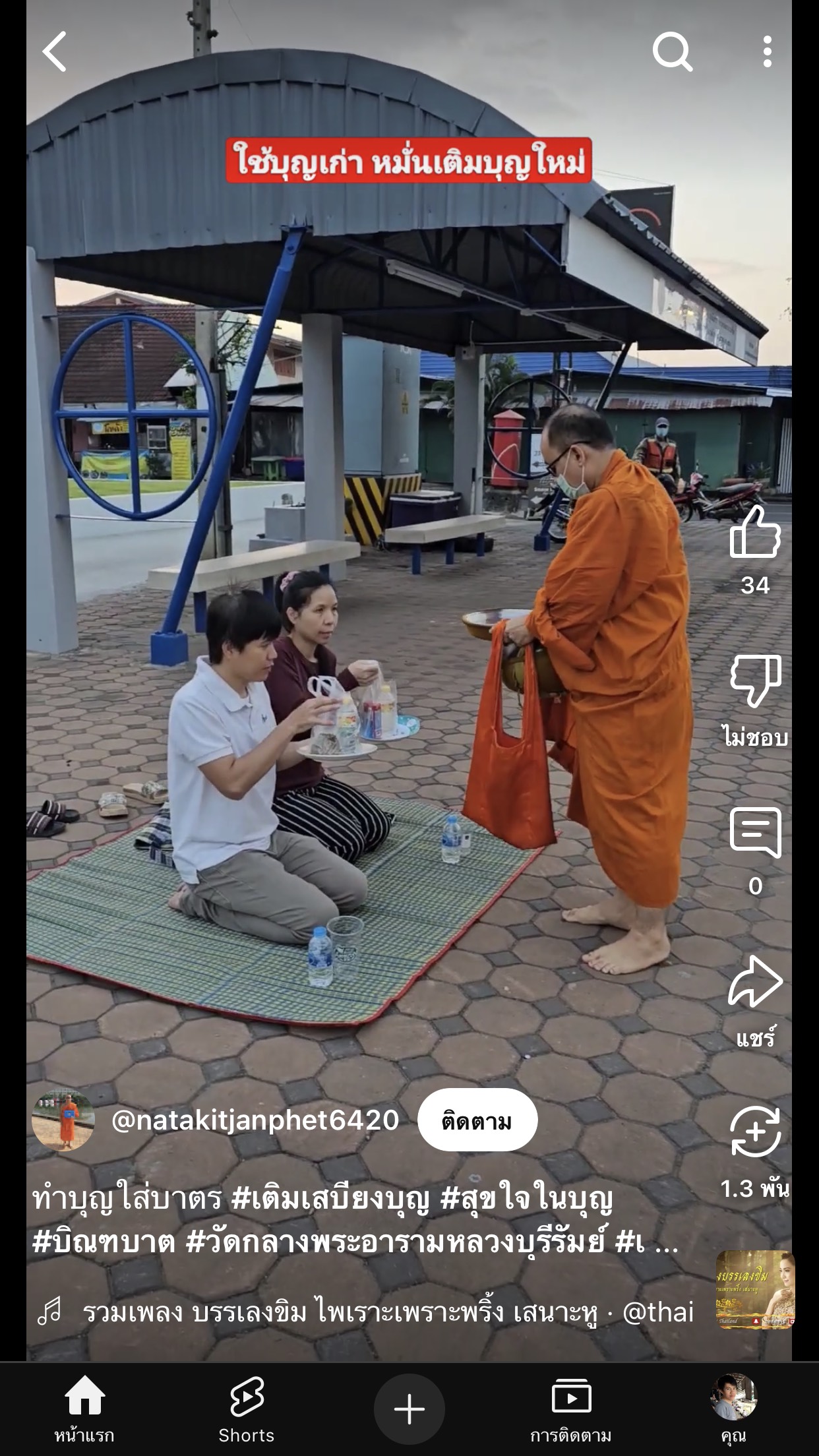This screenshot has width=819, height=1456.
Task: Like this Short with thumbs up
Action: 755,533
